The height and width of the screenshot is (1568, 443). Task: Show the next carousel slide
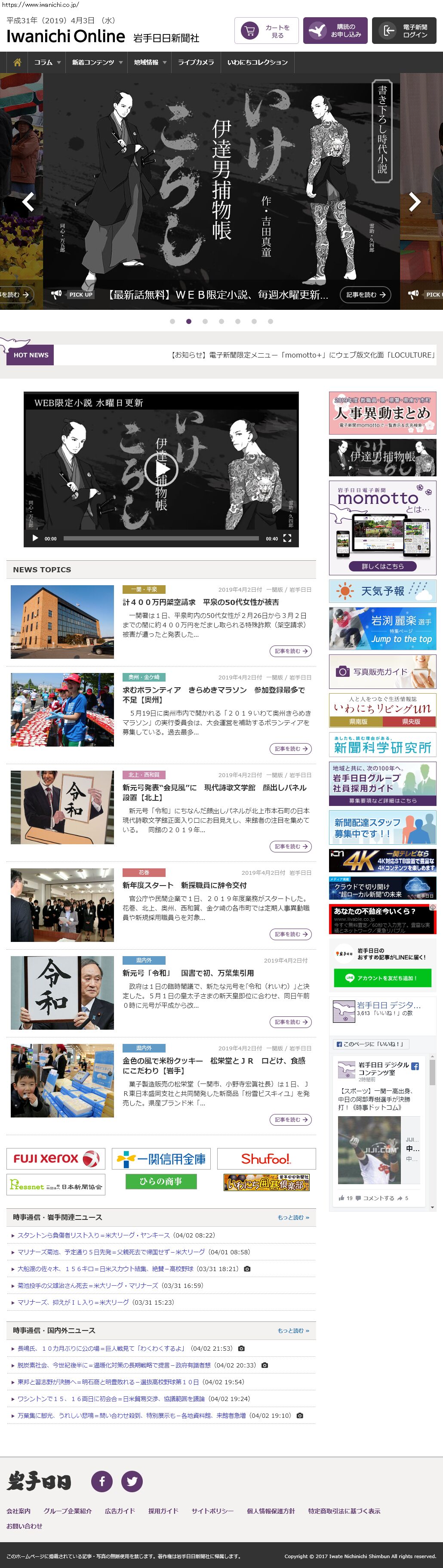(415, 201)
